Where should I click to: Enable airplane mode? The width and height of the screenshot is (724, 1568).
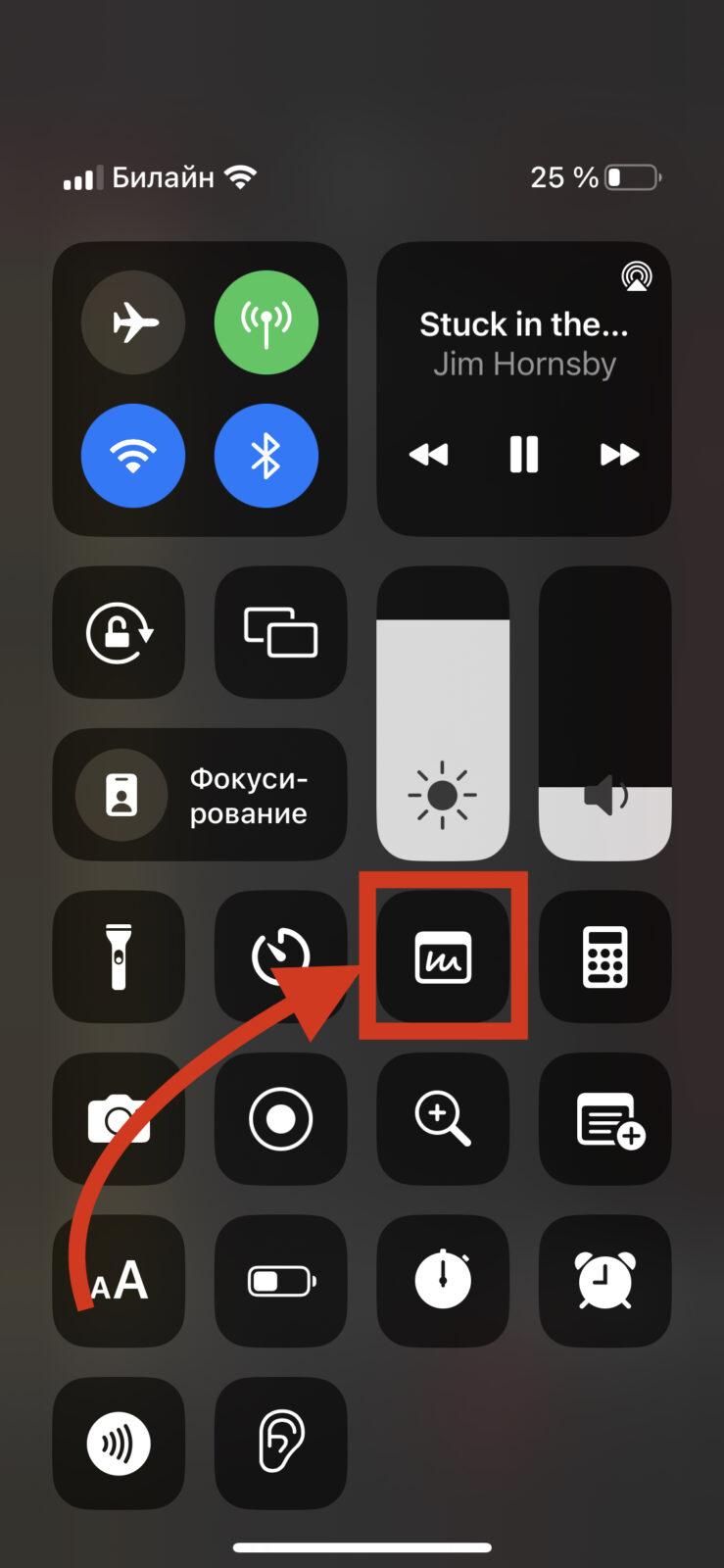pos(133,322)
